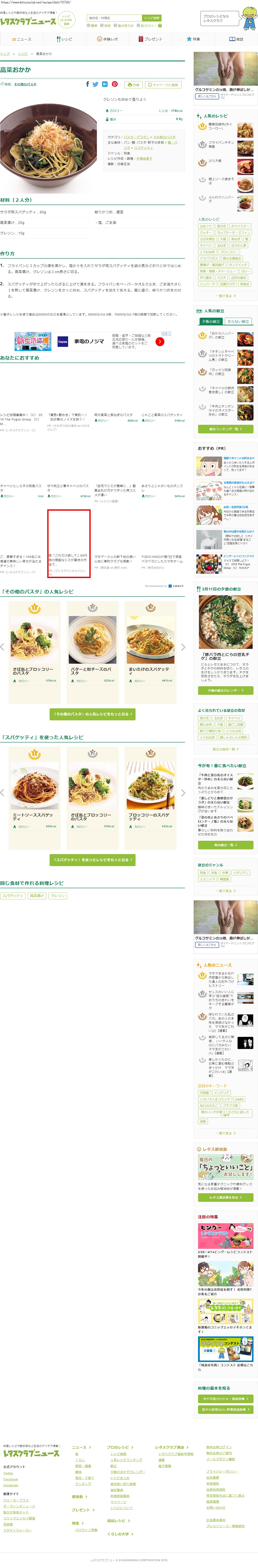The width and height of the screenshot is (258, 1568).
Task: Share this recipe on Twitter
Action: [x=96, y=85]
